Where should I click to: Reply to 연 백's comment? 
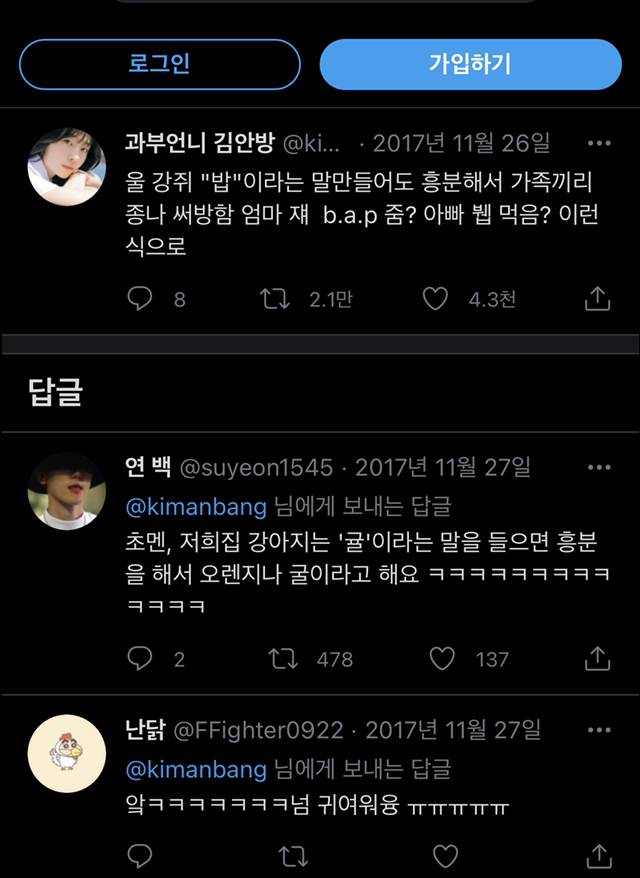(139, 658)
